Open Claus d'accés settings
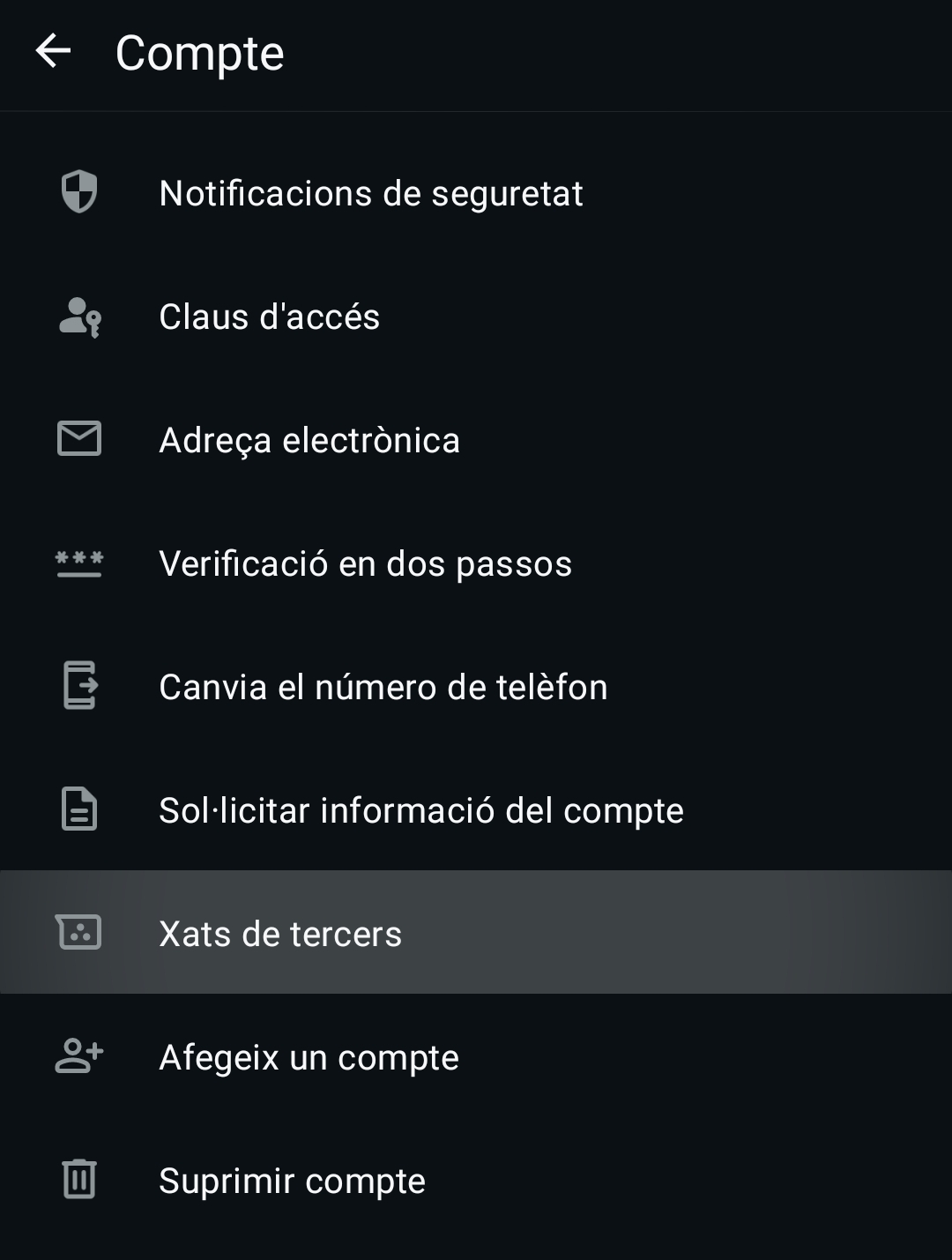Image resolution: width=952 pixels, height=1260 pixels. click(269, 317)
